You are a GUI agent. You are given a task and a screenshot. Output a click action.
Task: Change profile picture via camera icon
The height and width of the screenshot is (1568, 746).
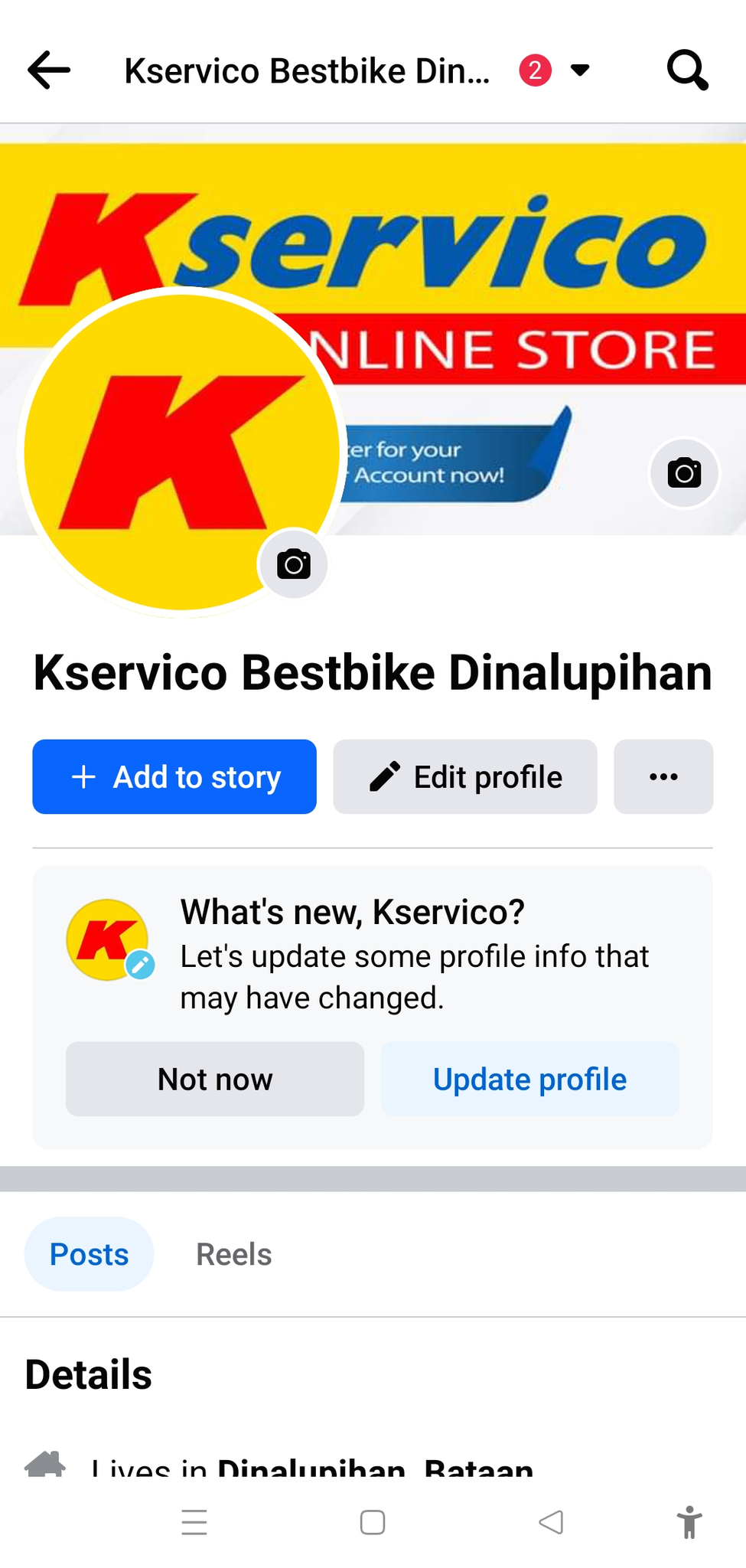click(x=294, y=565)
